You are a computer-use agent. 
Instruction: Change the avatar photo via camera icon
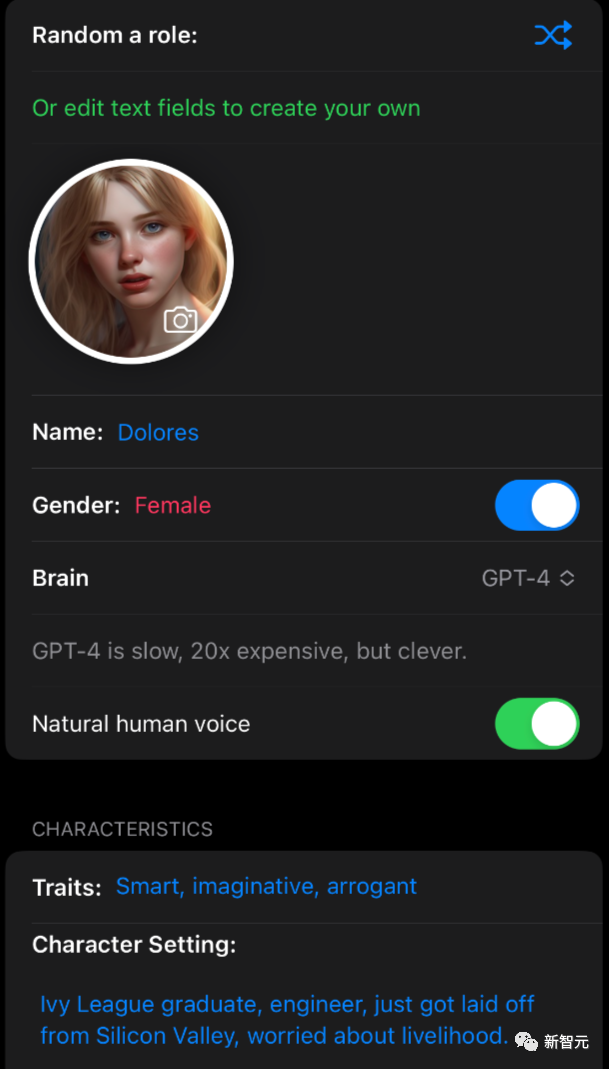(180, 320)
